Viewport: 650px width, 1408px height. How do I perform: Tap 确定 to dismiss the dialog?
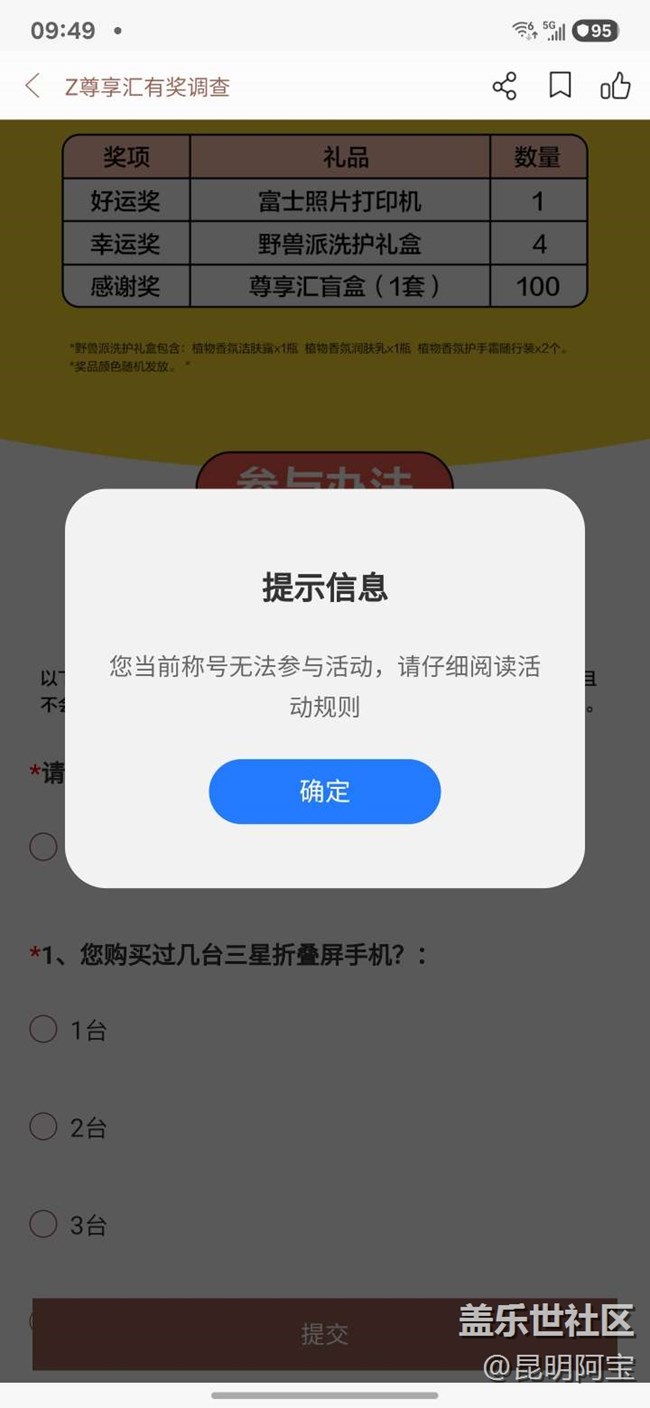pyautogui.click(x=324, y=791)
